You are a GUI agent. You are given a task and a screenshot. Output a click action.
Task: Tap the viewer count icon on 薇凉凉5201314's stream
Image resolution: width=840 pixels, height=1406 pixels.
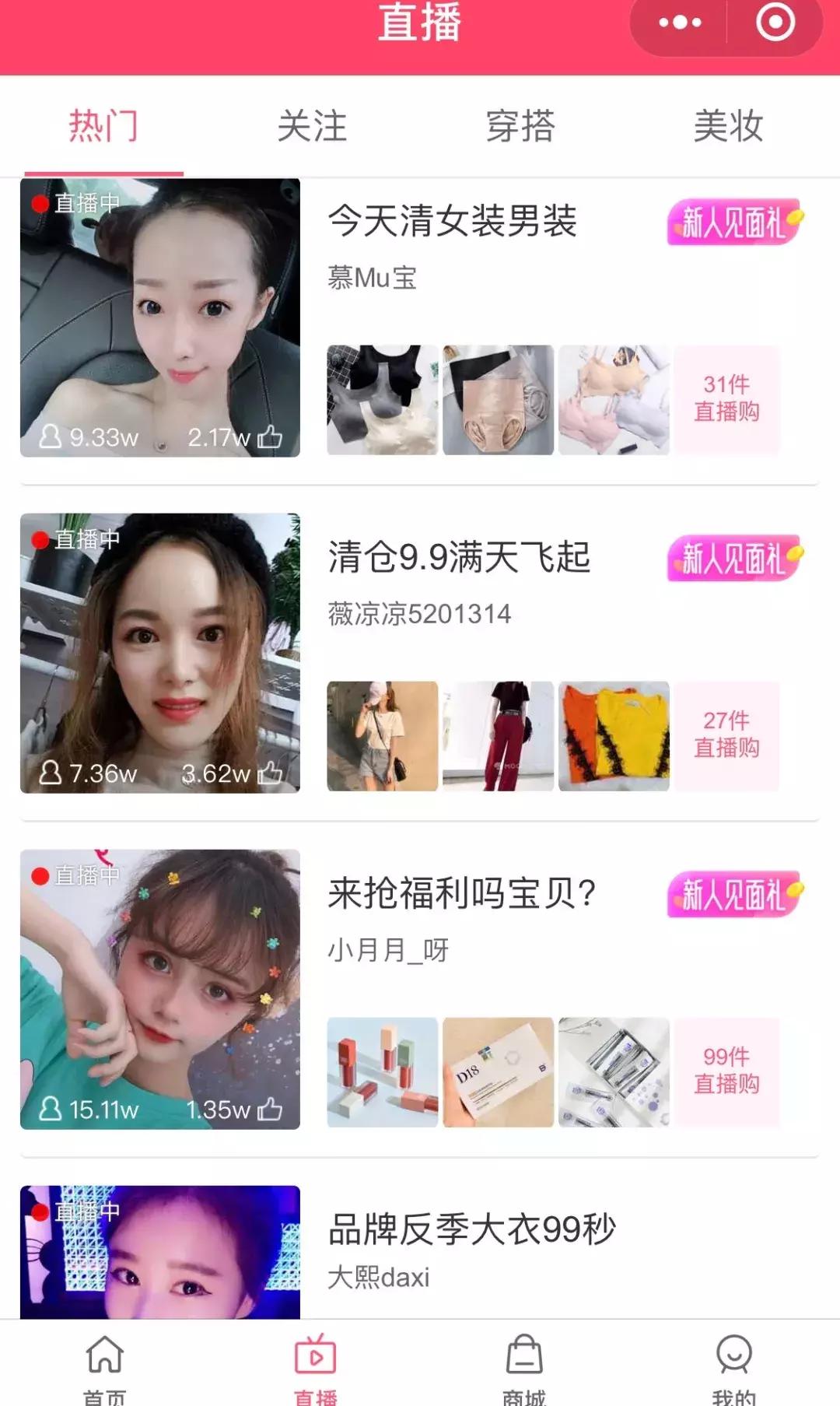click(51, 773)
